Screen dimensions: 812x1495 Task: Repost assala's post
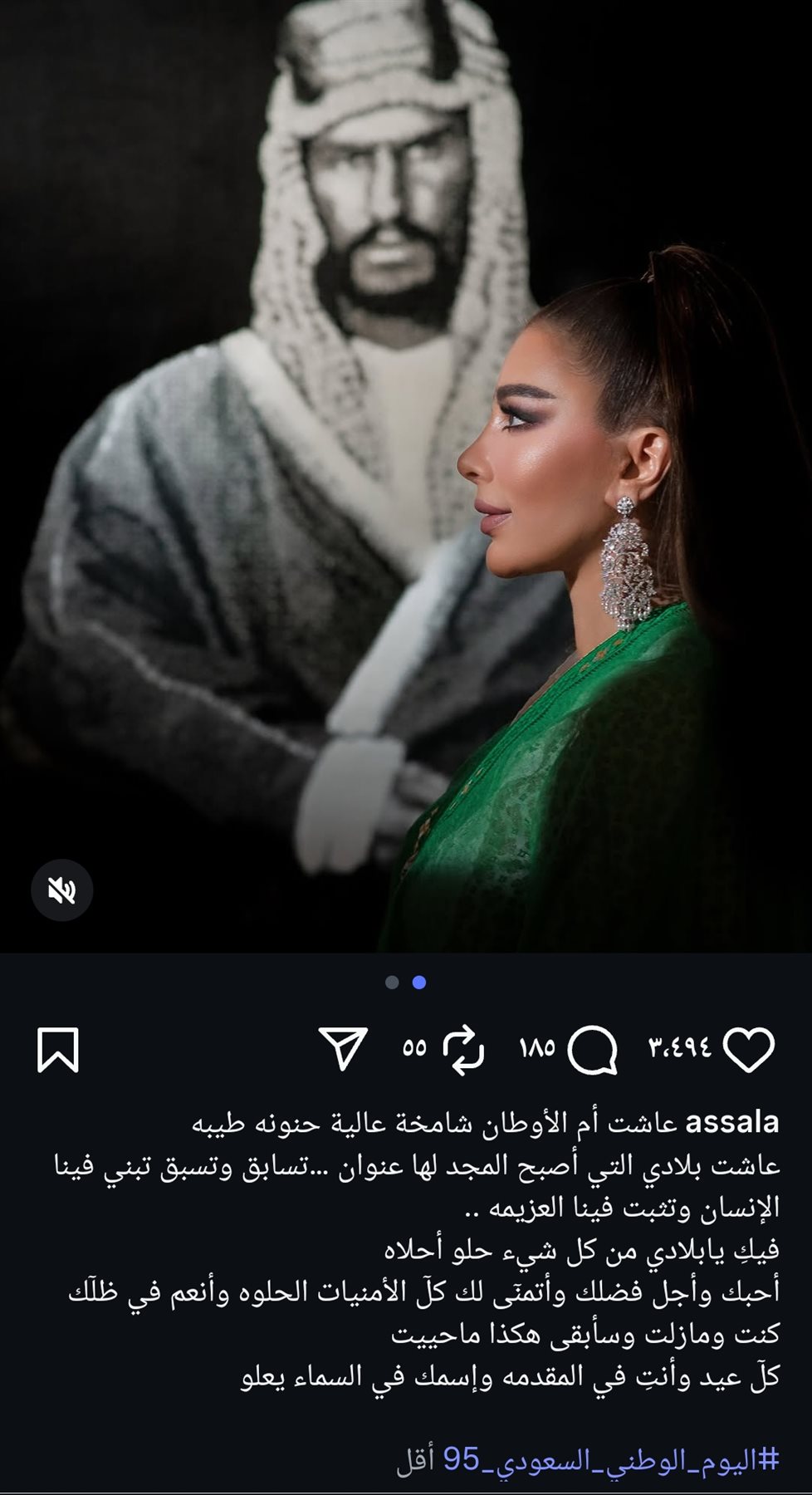point(463,1049)
